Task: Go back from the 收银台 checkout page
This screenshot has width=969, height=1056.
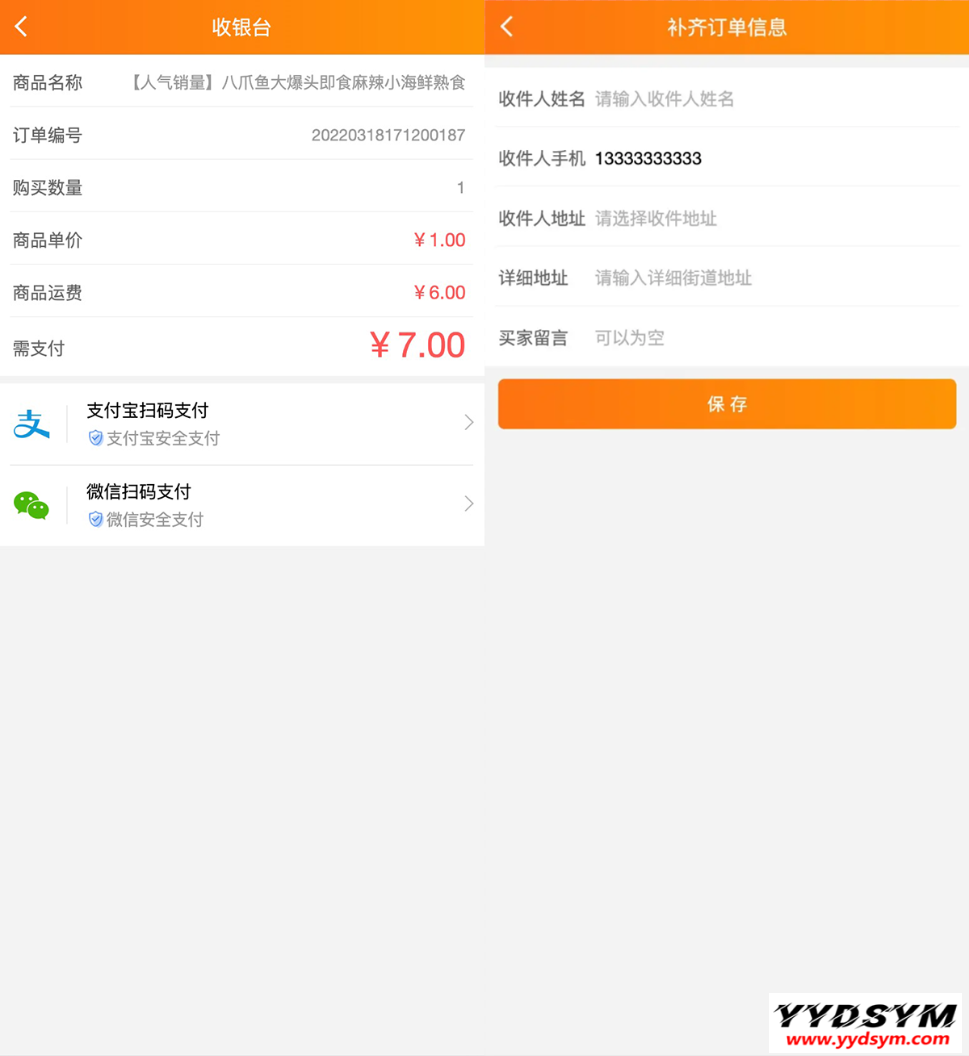Action: (x=21, y=27)
